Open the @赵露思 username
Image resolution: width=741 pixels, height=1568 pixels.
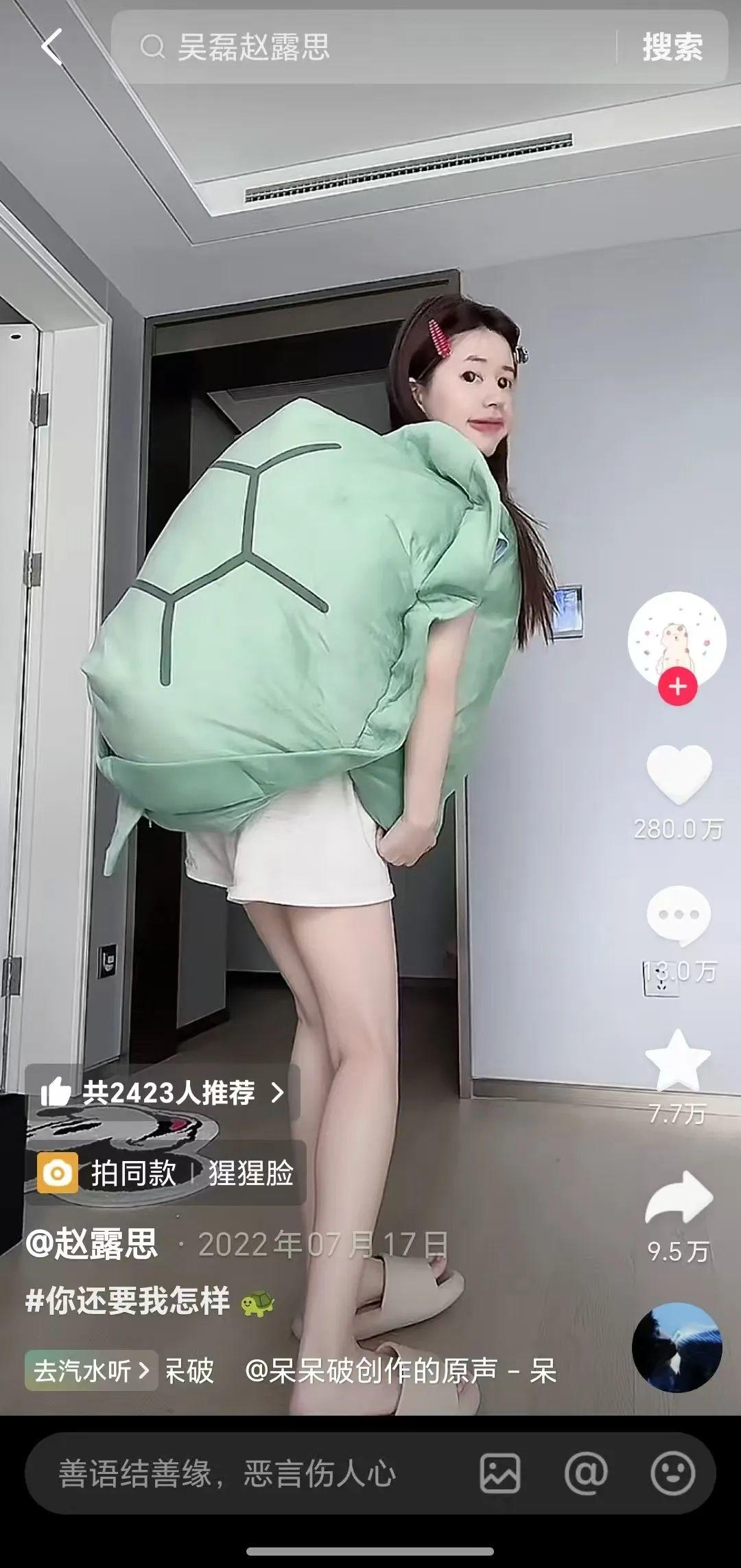[x=92, y=1243]
